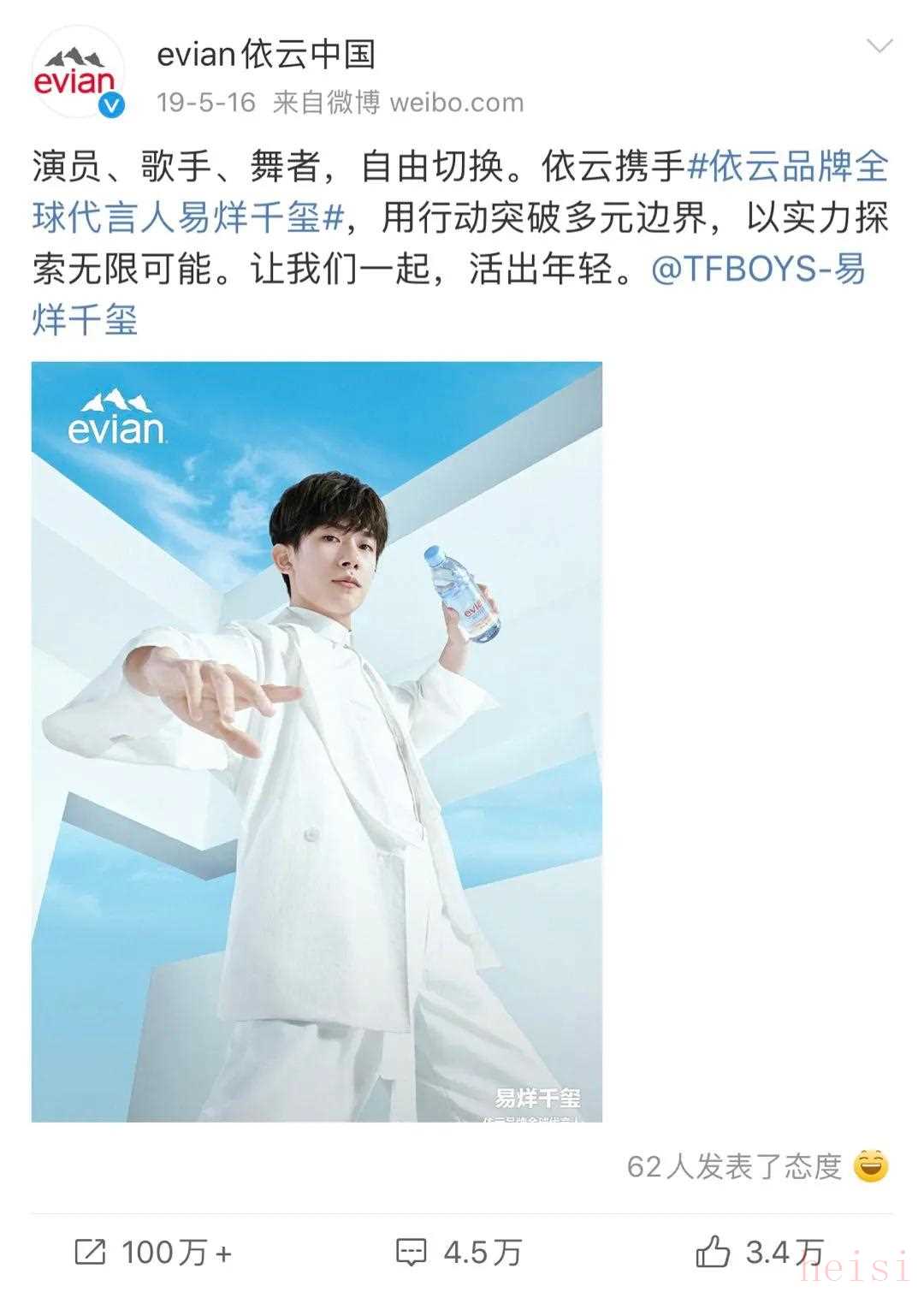Open the evian依云中国 account name
924x1292 pixels.
(266, 55)
